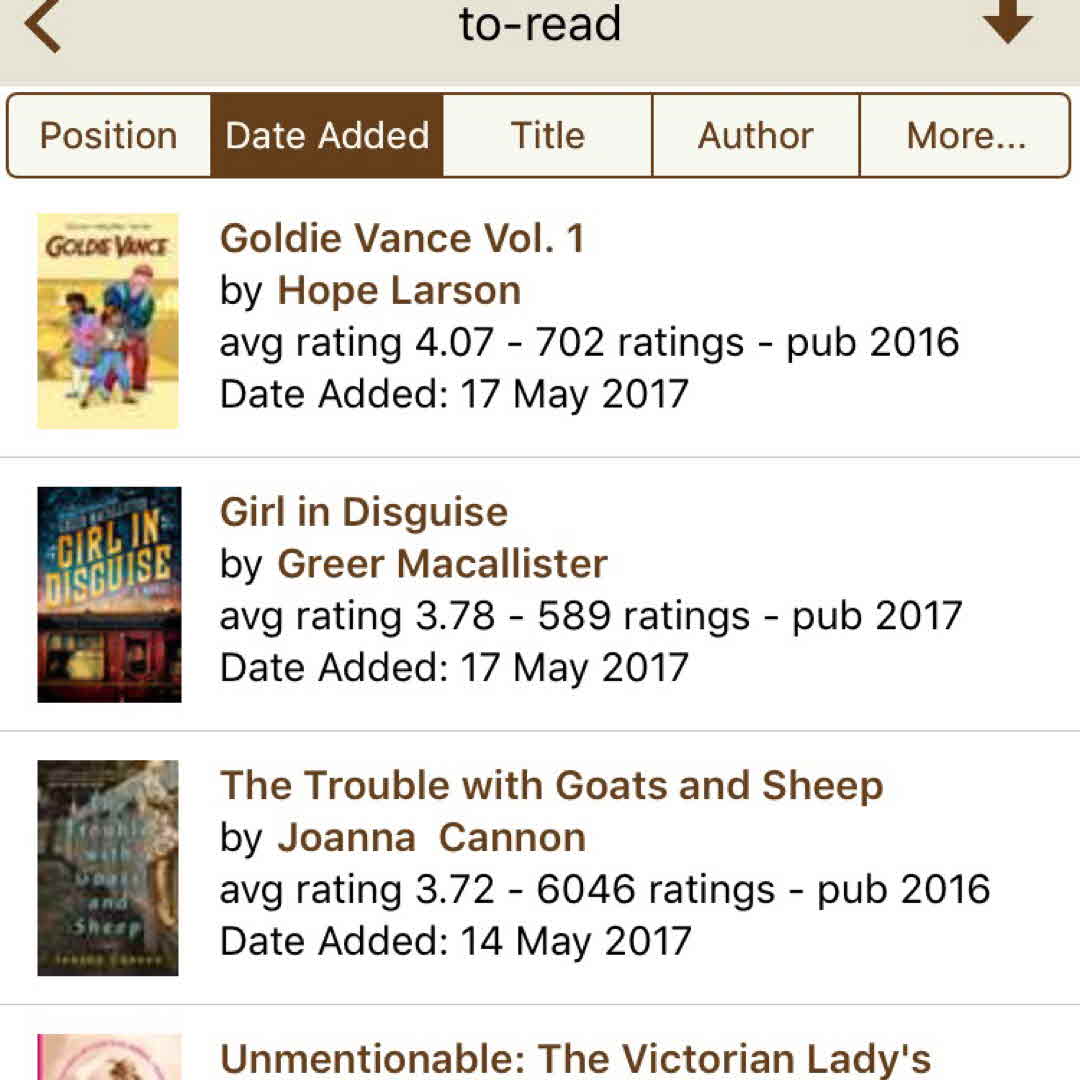Image resolution: width=1080 pixels, height=1080 pixels.
Task: View author Greer Macallister
Action: point(442,565)
